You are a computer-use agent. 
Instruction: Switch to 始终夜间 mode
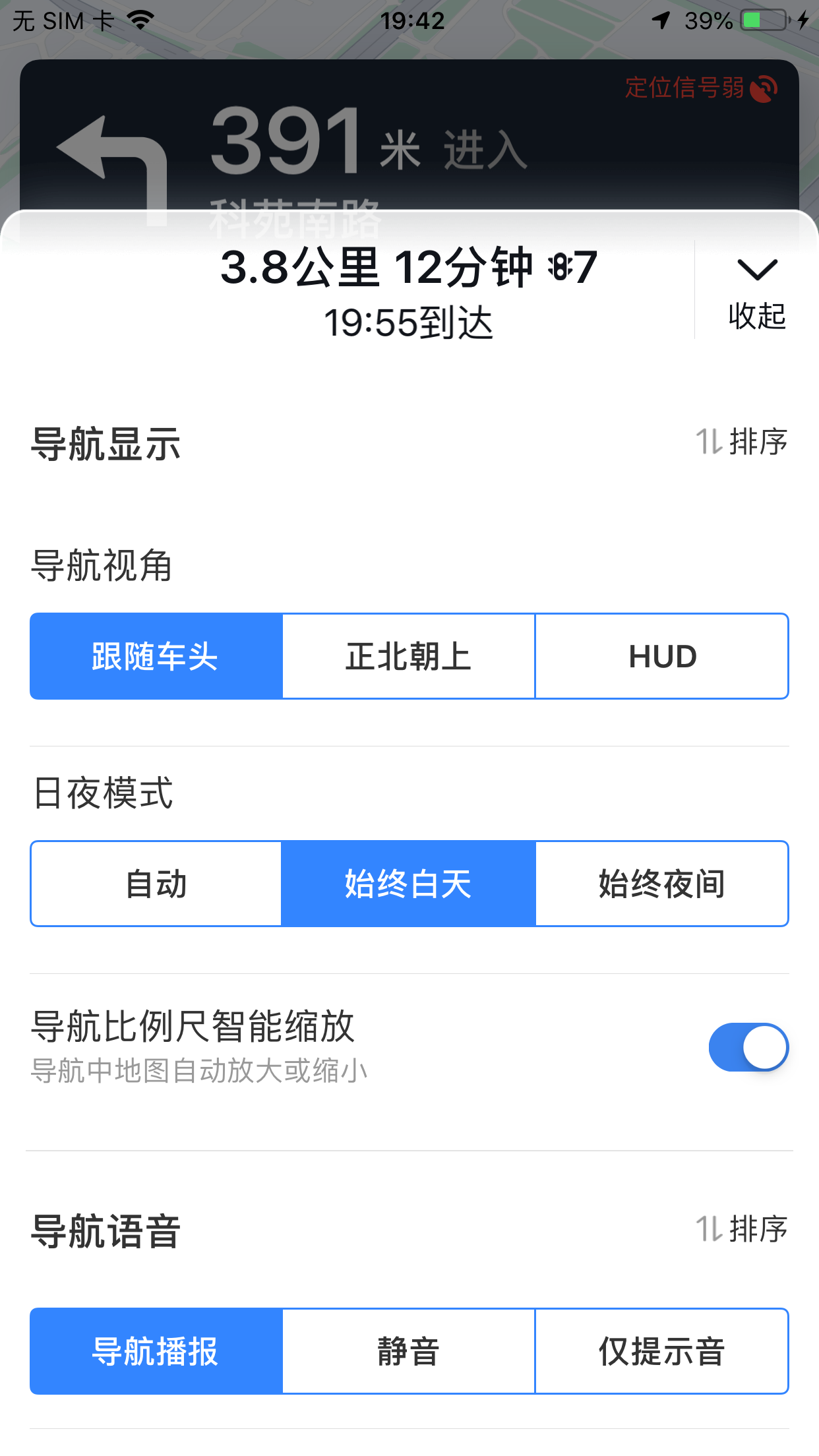tap(661, 884)
